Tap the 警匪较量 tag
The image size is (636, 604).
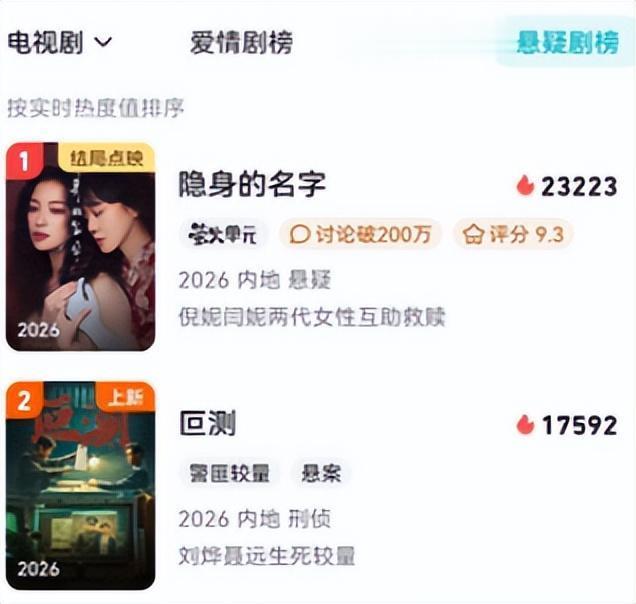[x=227, y=473]
